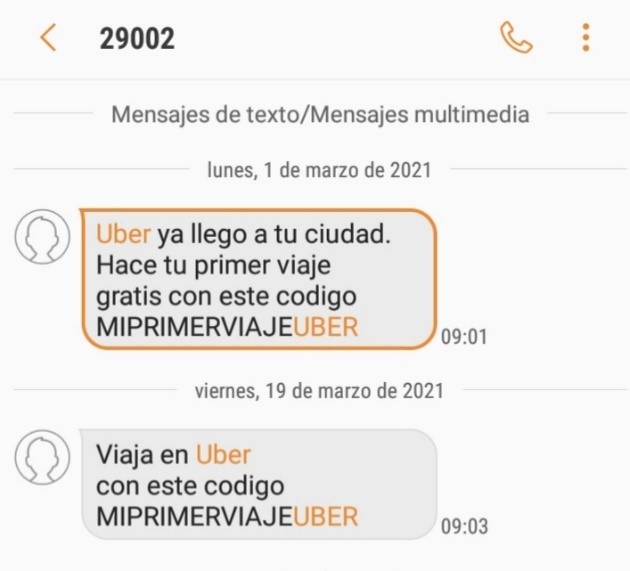
Task: Tap the Uber link in the 09:03 message
Action: pos(222,455)
